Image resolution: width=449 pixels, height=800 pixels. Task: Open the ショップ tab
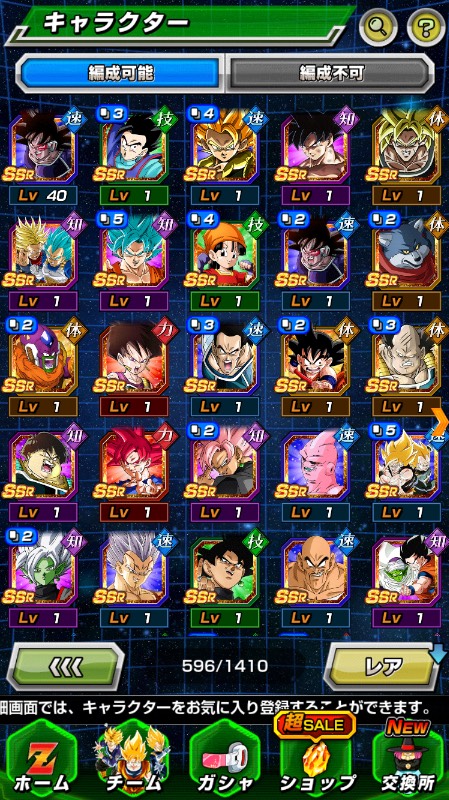point(316,759)
